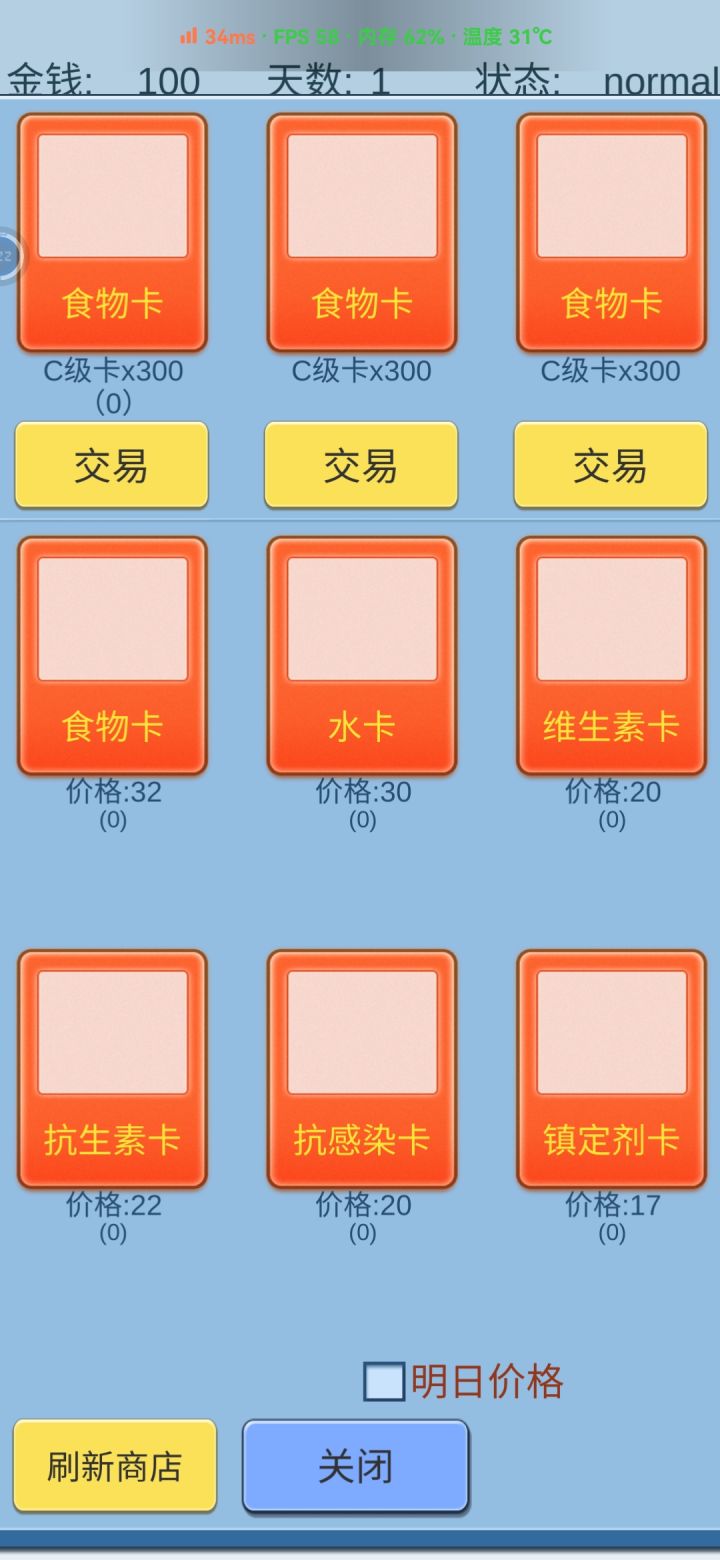This screenshot has width=720, height=1560.
Task: Select the 抗感染卡 anti-infection card
Action: click(x=361, y=1068)
